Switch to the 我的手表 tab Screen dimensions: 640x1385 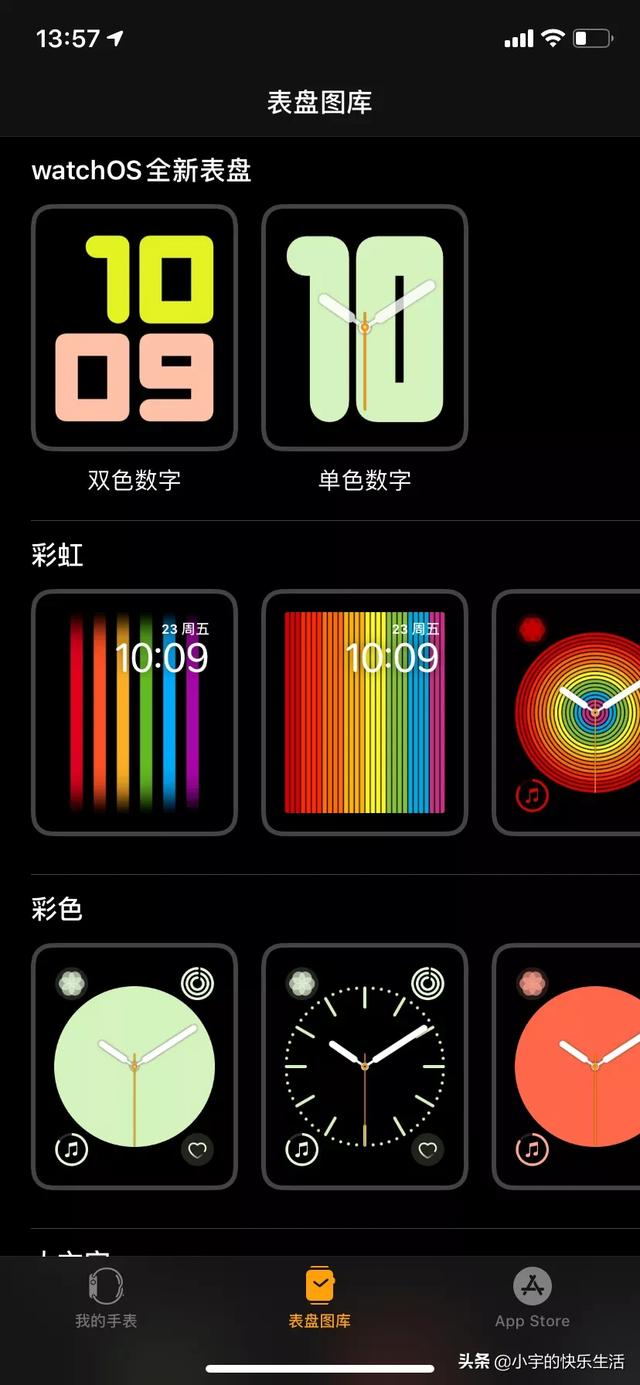(106, 1298)
